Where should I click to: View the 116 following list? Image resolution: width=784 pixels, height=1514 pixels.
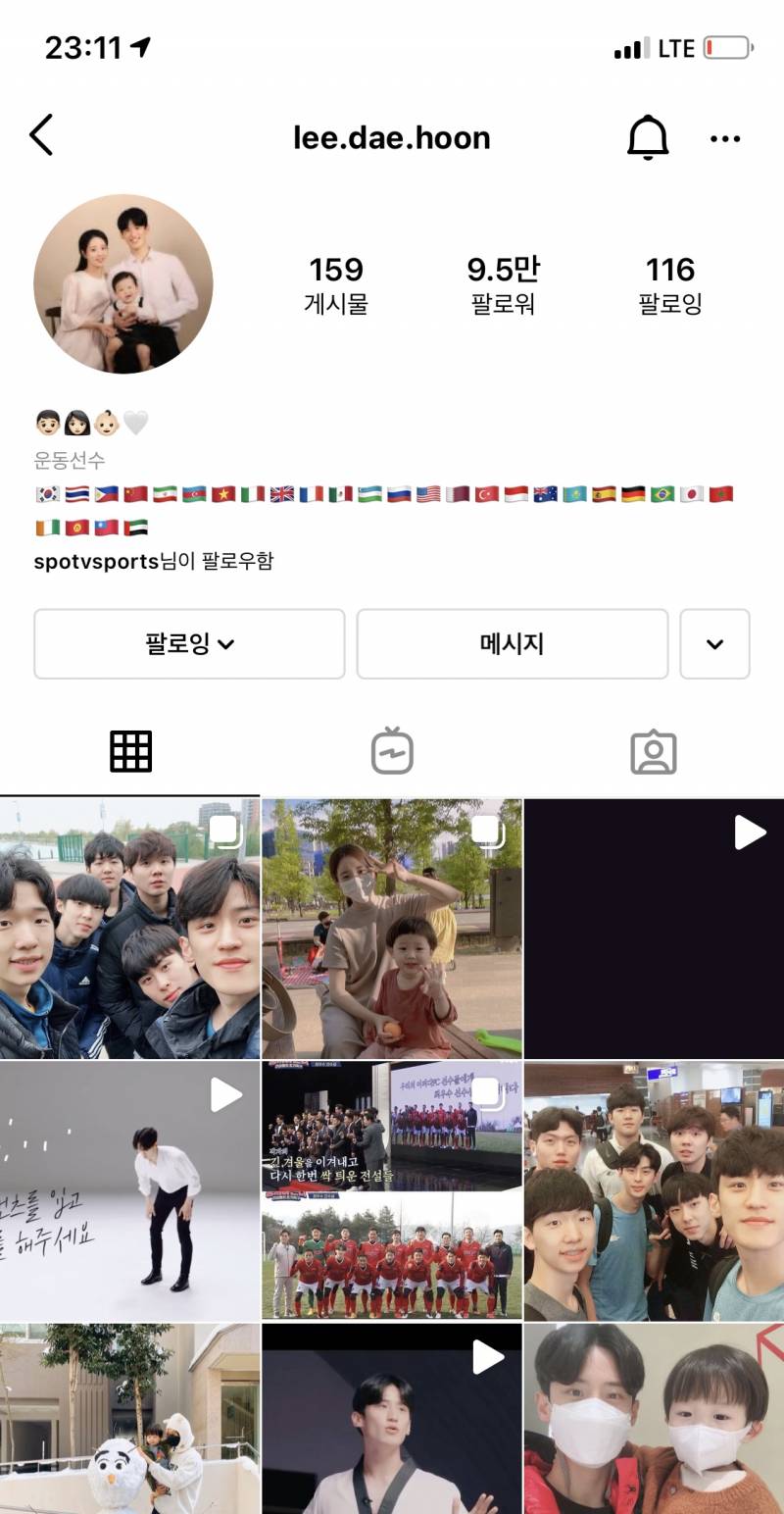[669, 284]
